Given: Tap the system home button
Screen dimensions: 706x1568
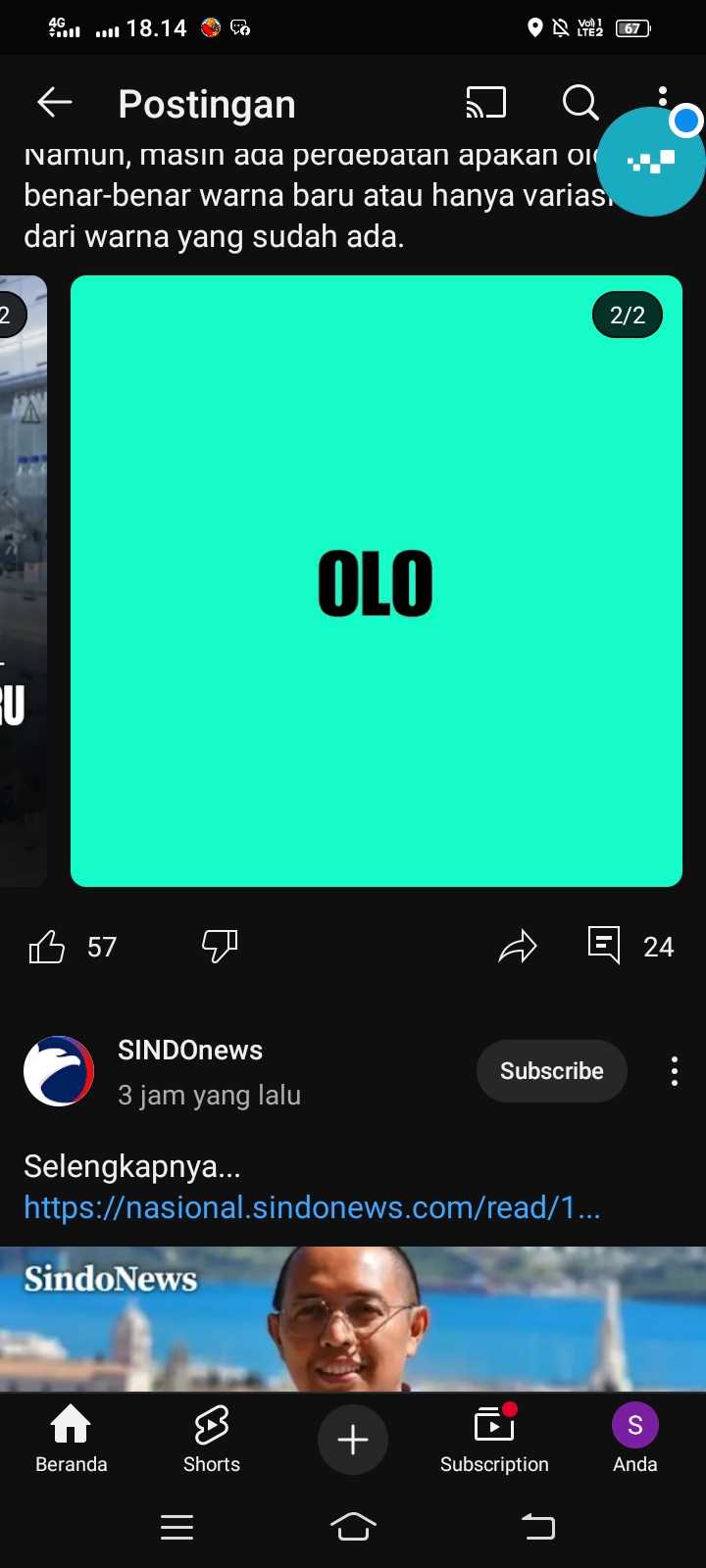Looking at the screenshot, I should point(353,1526).
